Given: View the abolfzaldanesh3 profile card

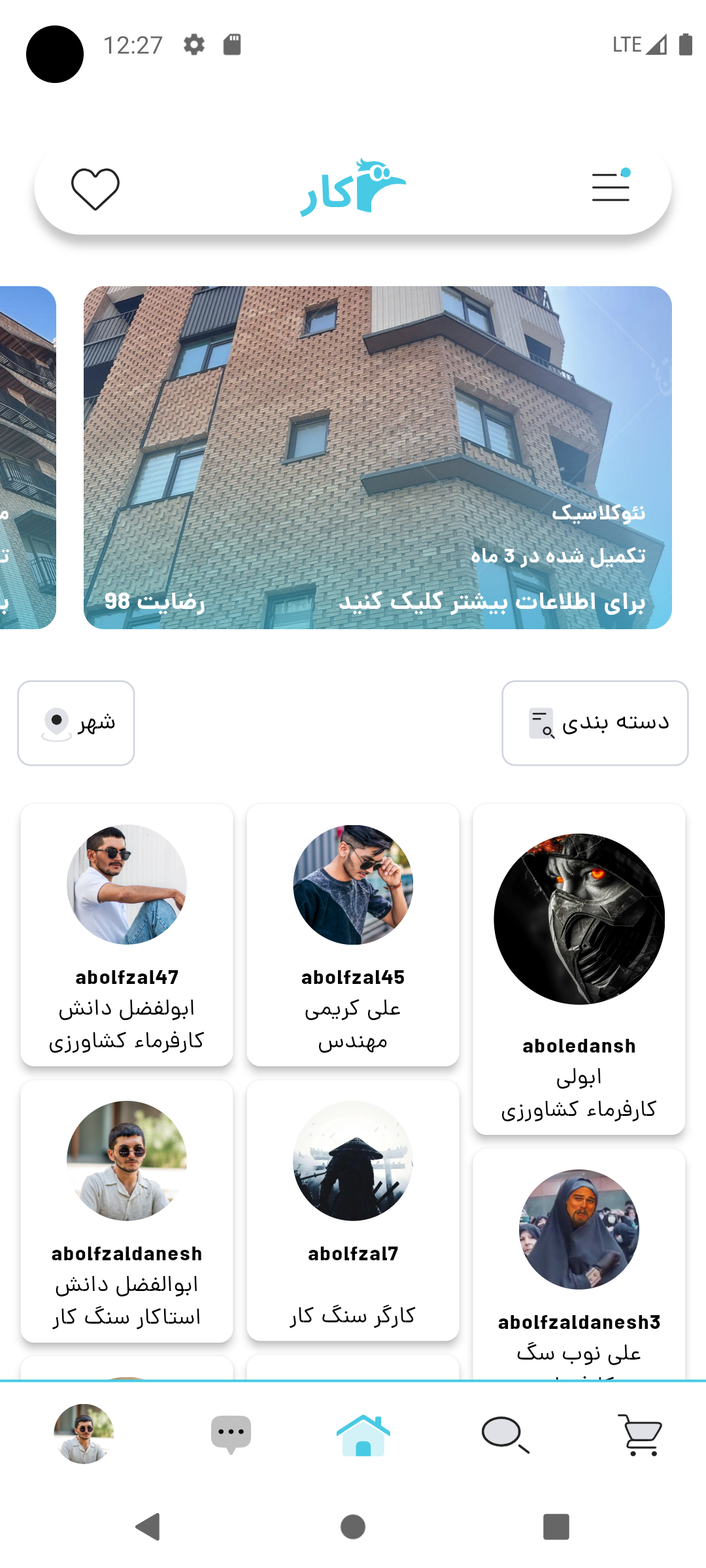Looking at the screenshot, I should (579, 1264).
